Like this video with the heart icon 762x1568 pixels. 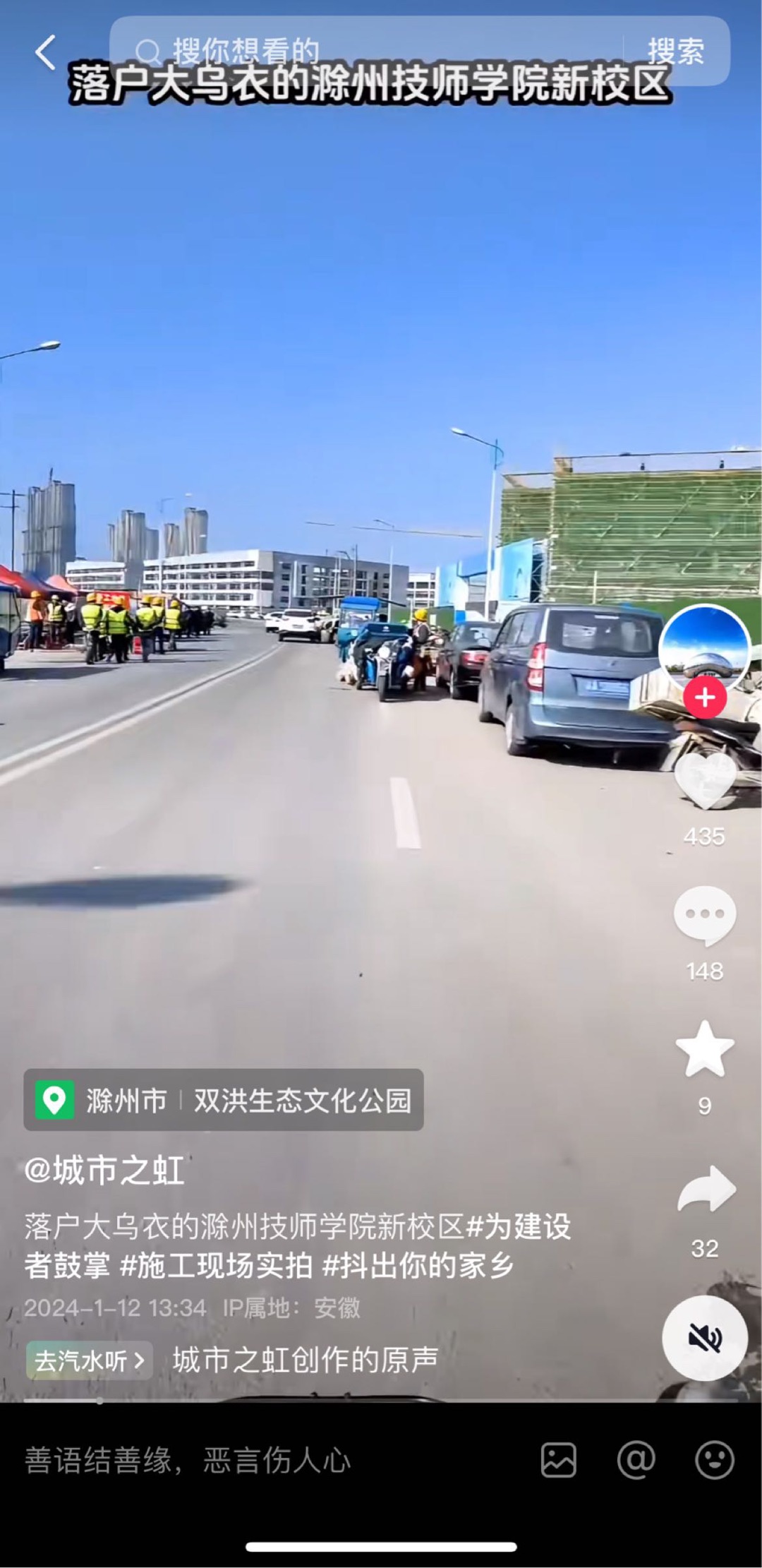click(705, 780)
